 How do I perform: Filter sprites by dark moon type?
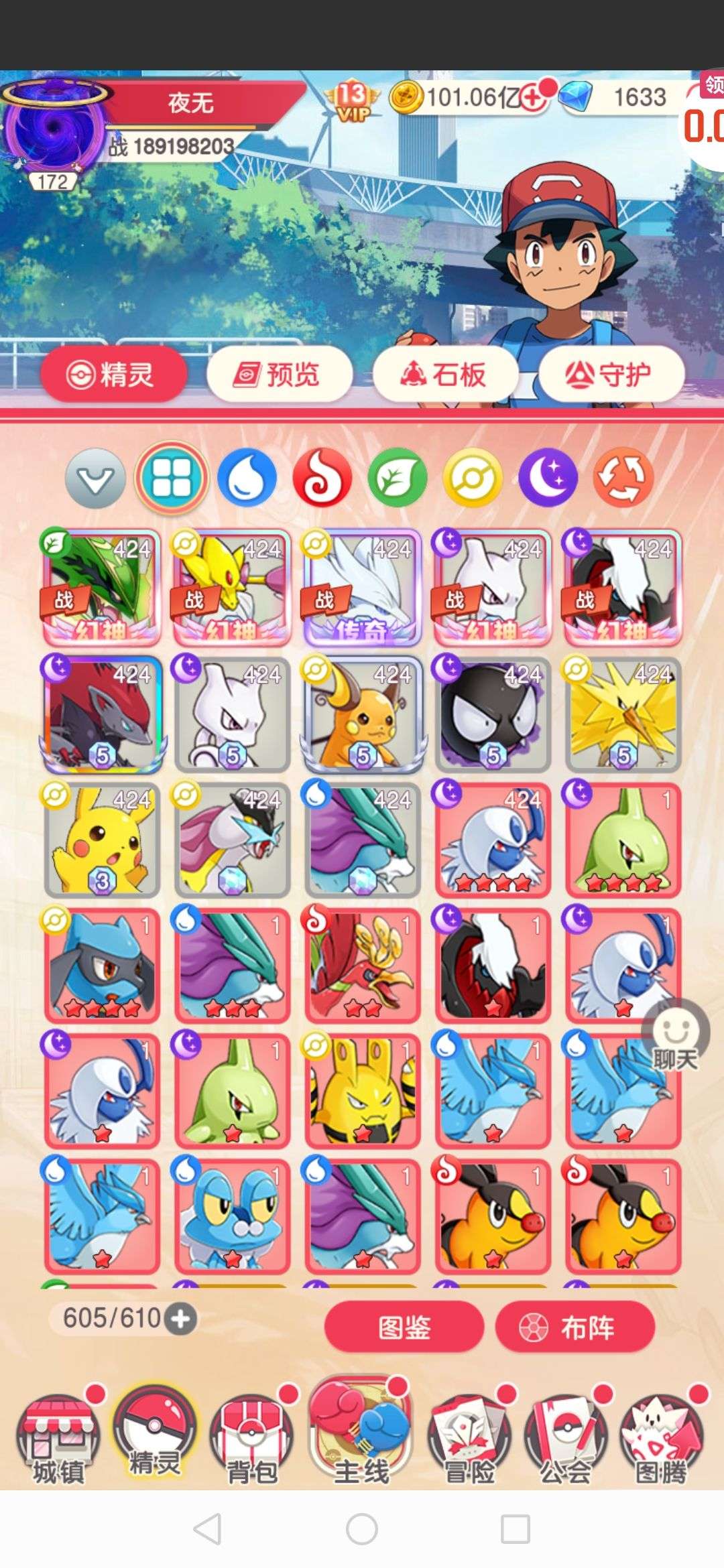[548, 478]
